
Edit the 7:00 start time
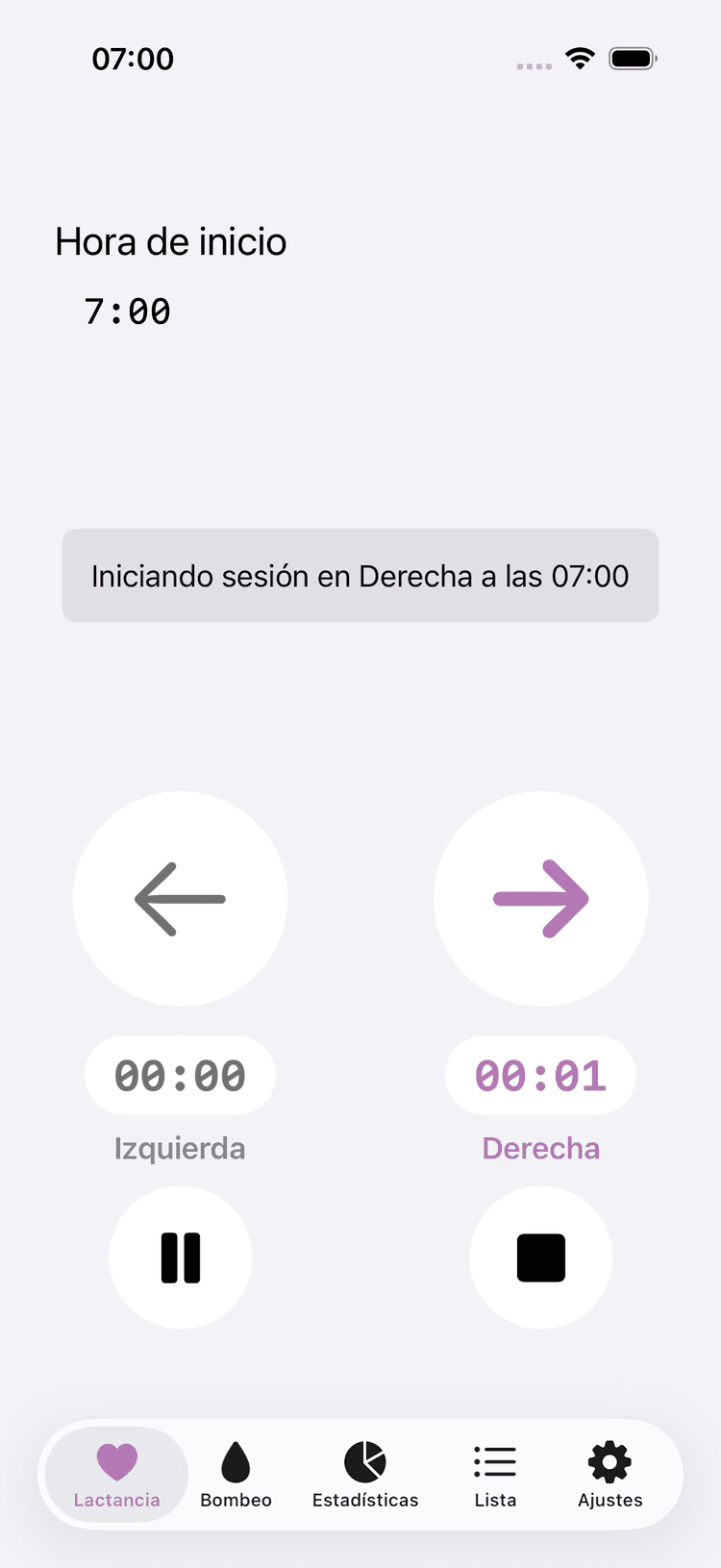tap(128, 311)
